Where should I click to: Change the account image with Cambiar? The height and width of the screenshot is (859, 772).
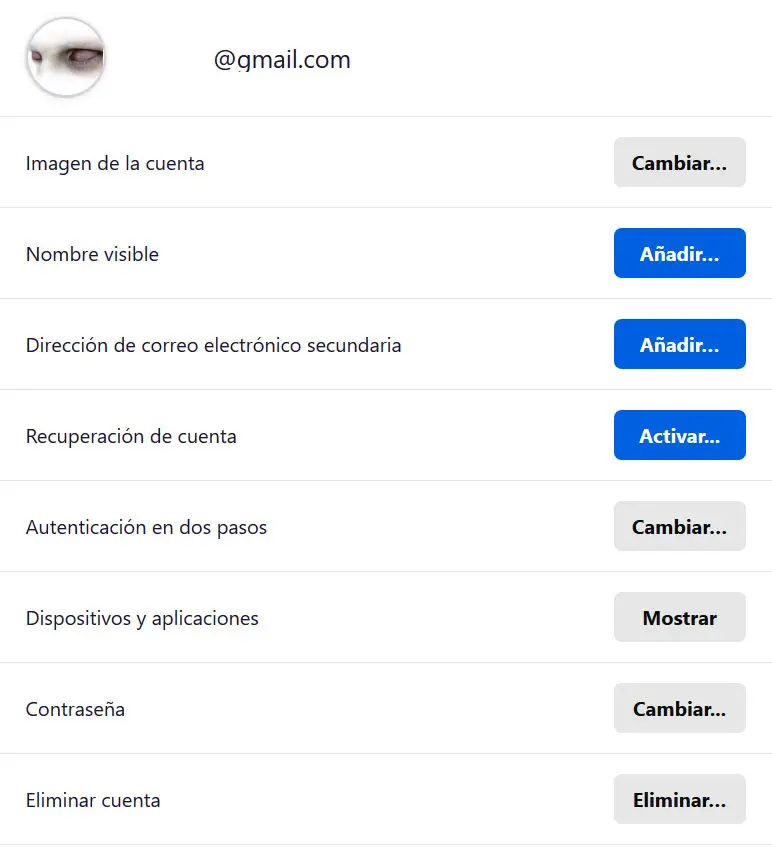(679, 163)
